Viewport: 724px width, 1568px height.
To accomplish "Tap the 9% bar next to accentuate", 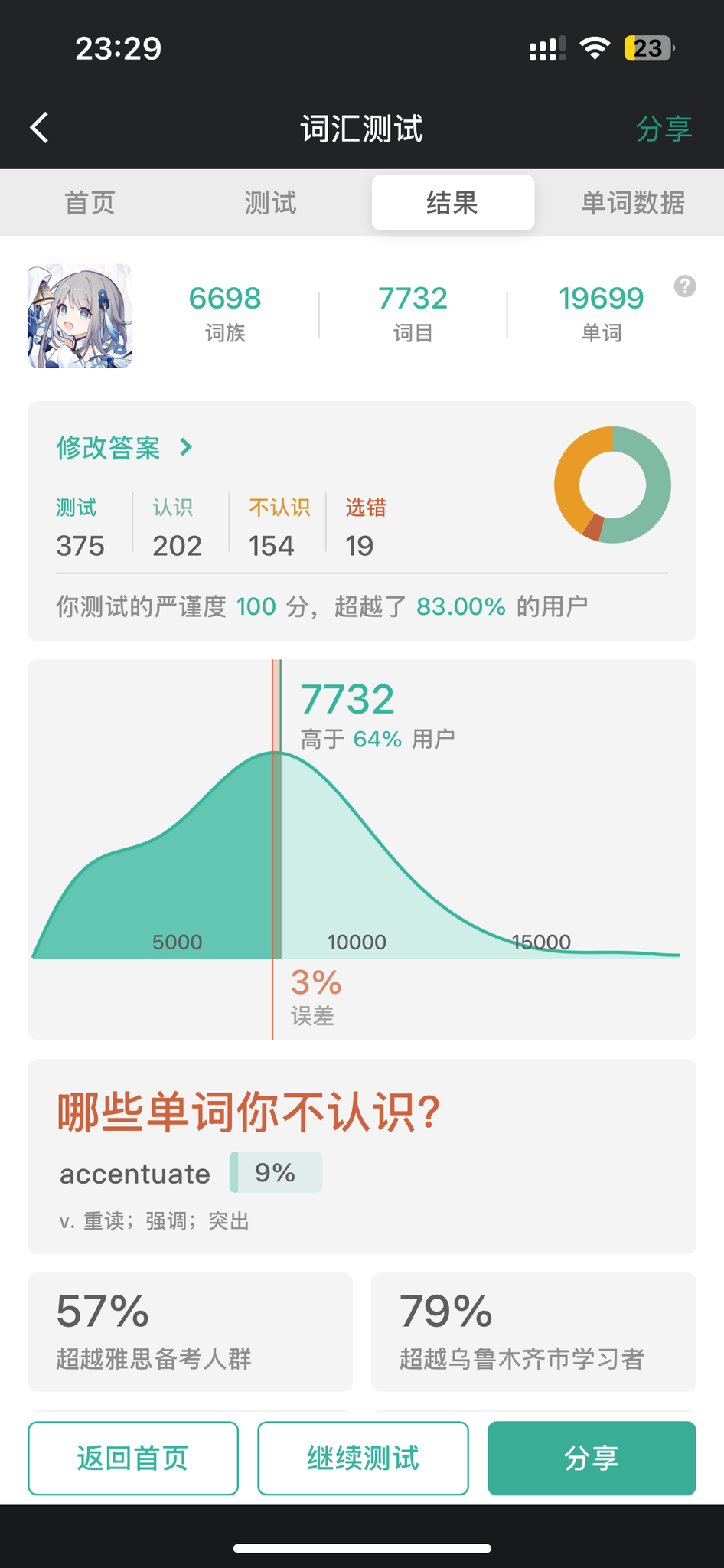I will coord(276,1172).
